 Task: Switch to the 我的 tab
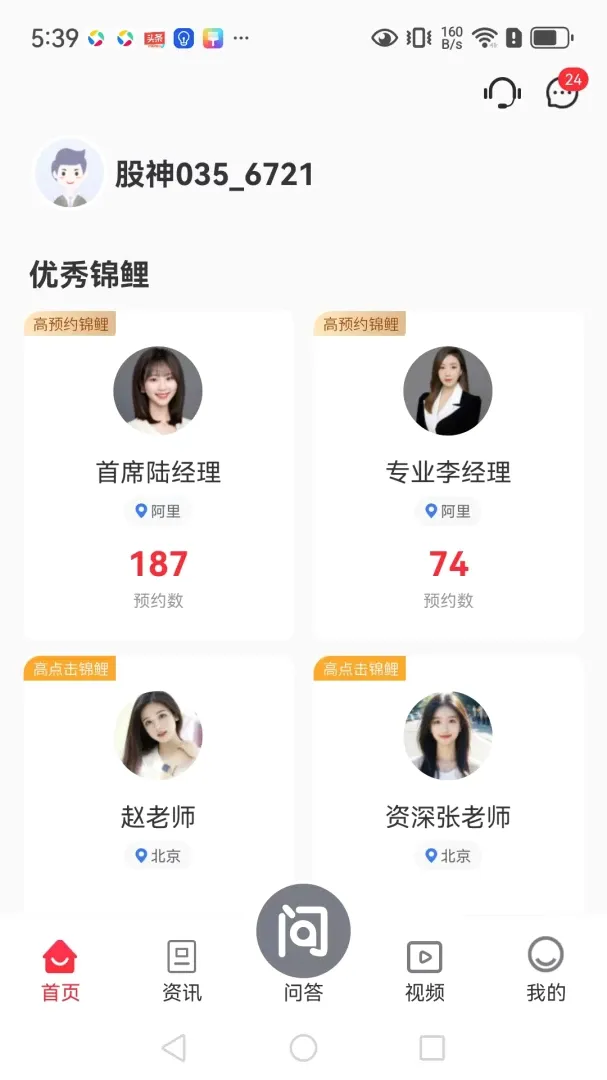coord(546,970)
